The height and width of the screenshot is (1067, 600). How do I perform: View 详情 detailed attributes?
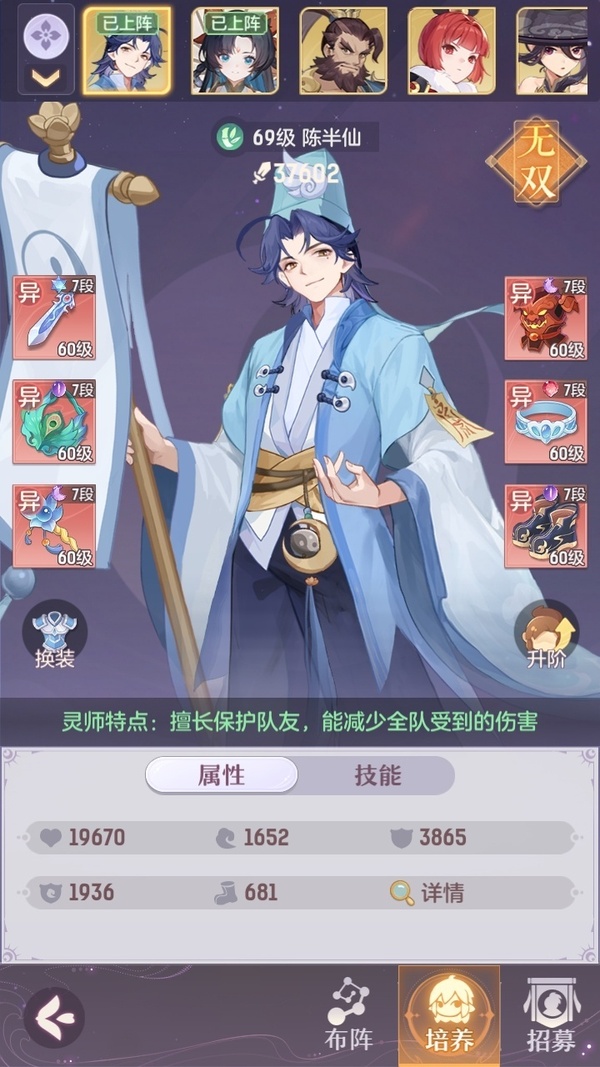click(x=430, y=892)
